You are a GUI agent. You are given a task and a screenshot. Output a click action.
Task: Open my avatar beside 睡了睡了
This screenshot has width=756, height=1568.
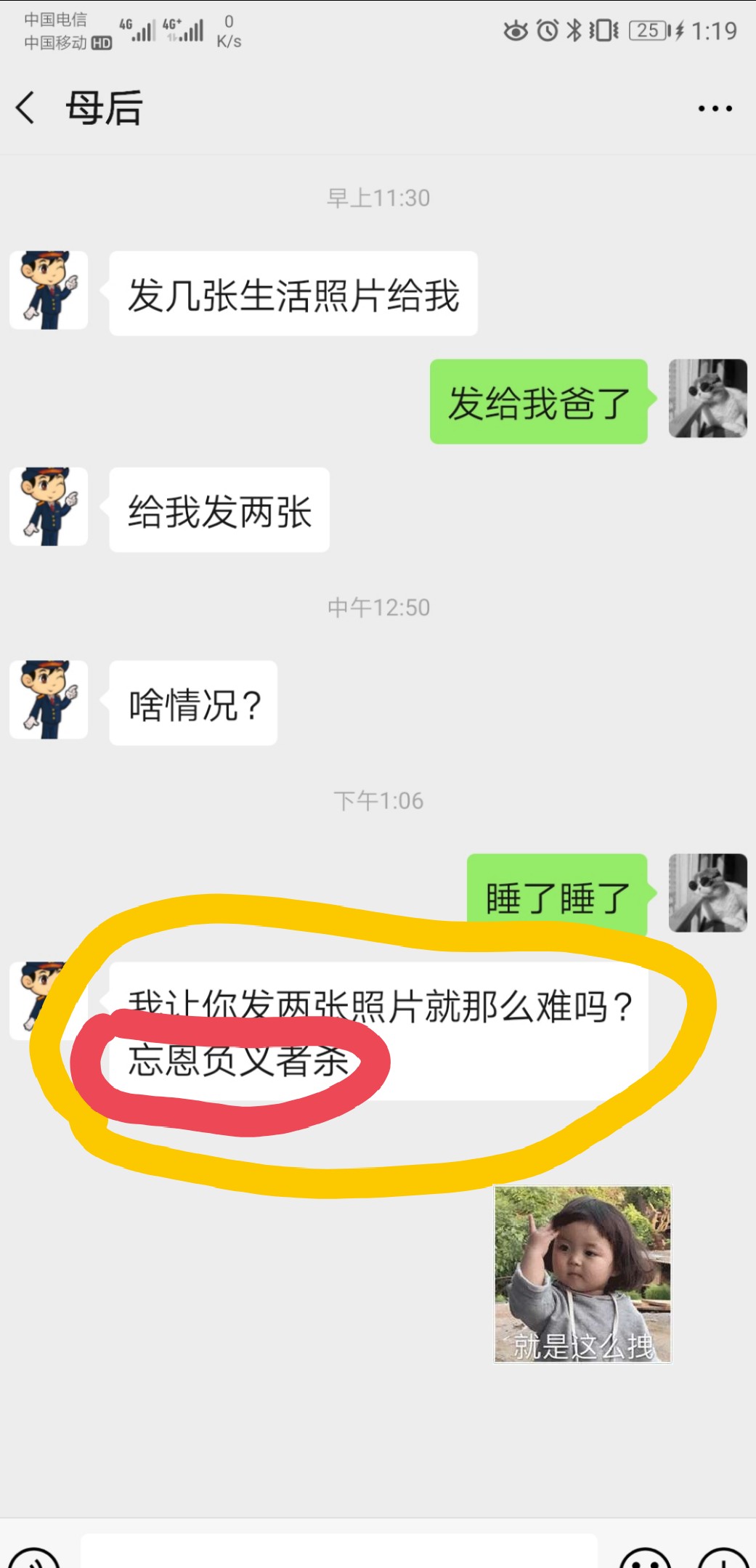tap(707, 893)
